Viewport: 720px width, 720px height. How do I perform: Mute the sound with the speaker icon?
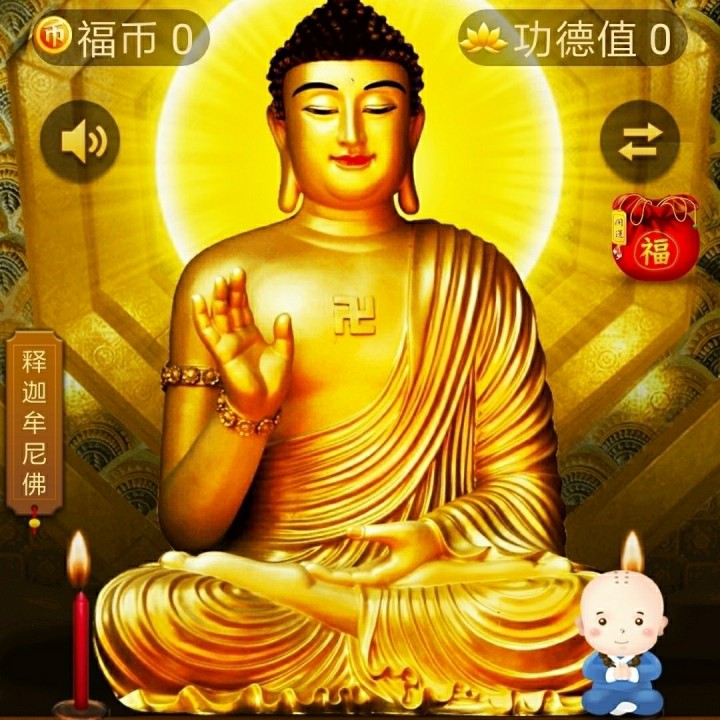click(80, 141)
